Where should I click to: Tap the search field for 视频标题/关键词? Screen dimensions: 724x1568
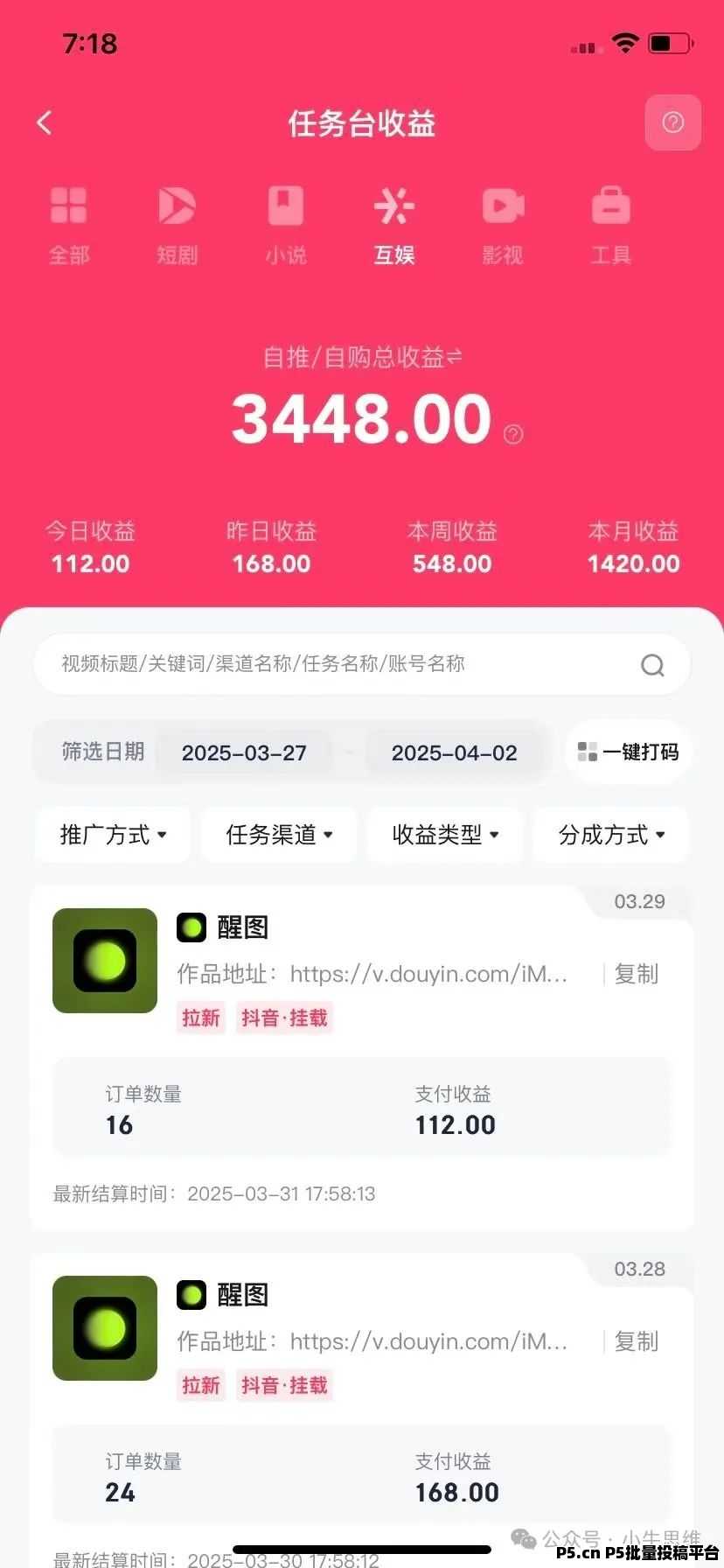click(x=361, y=664)
